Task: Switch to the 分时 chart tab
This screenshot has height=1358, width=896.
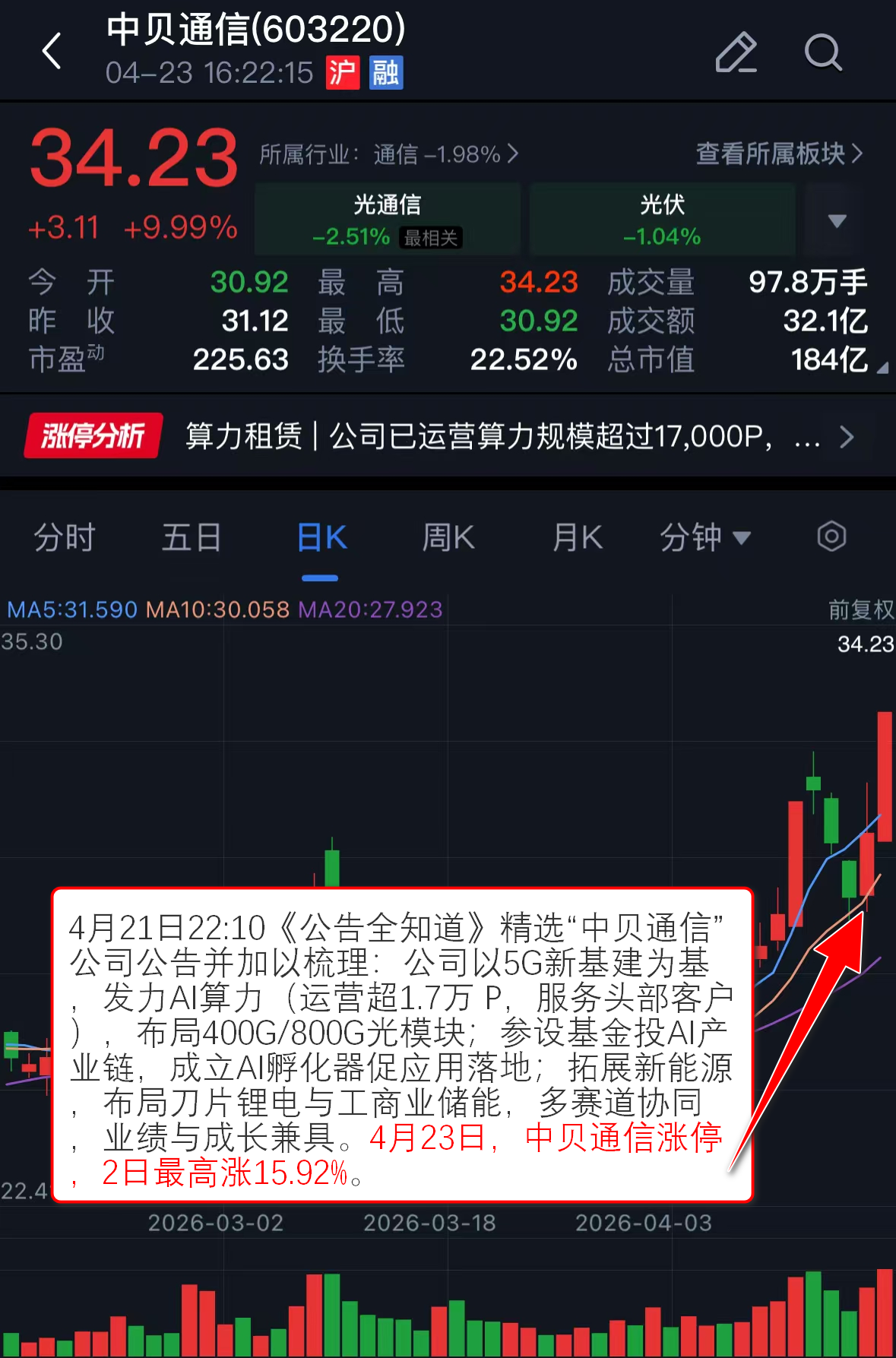Action: click(x=64, y=538)
